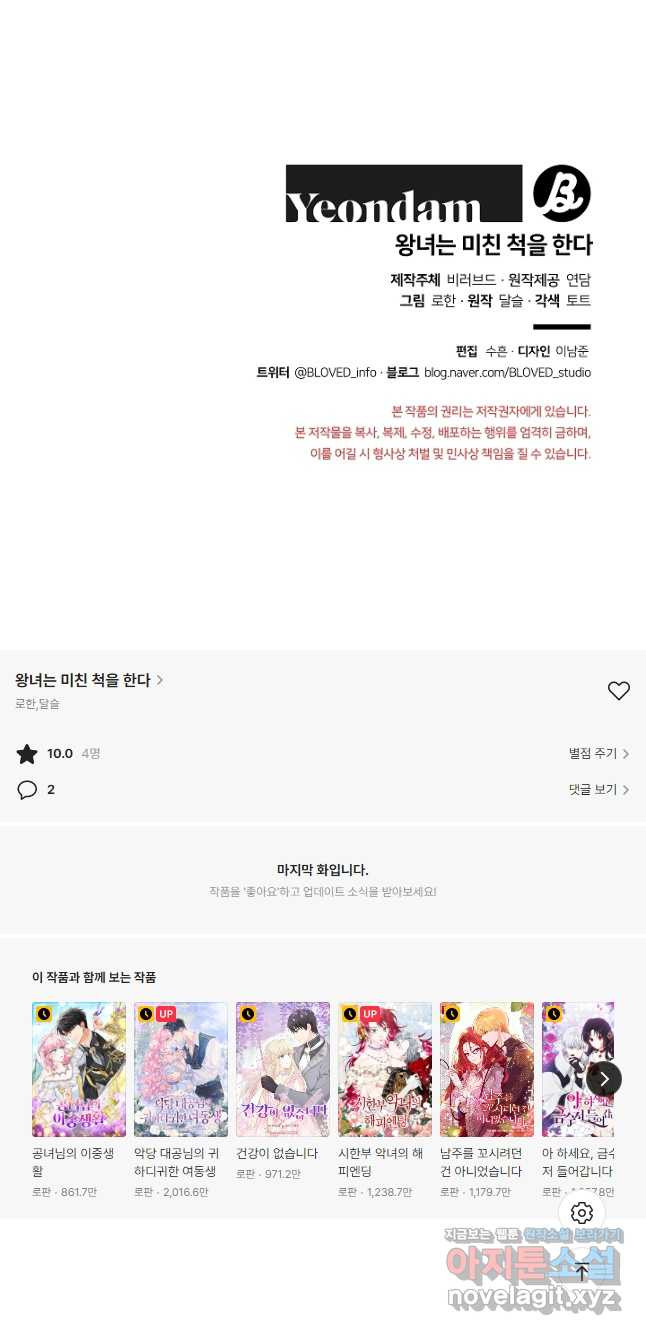Open 남주를 꼬시려던 건 아니었습니다

pos(487,1070)
